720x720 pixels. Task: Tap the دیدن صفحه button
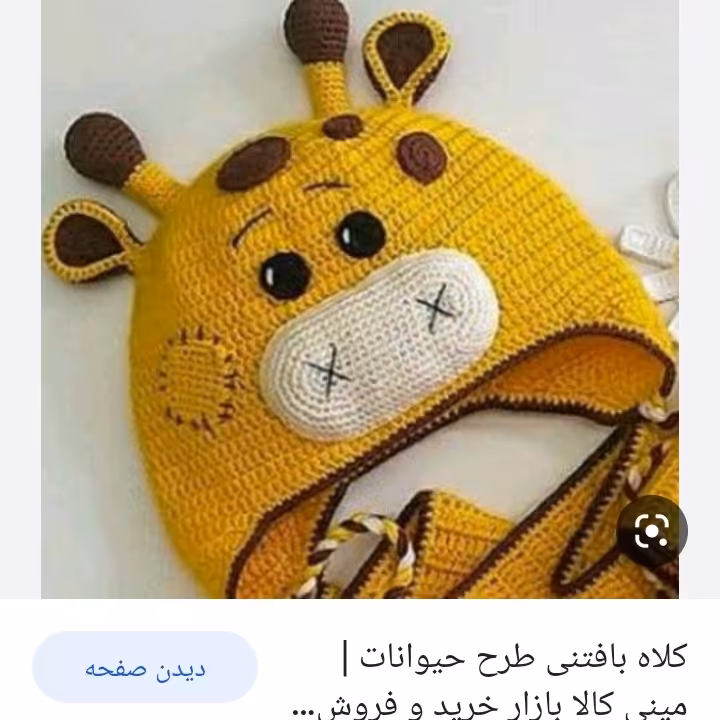pos(145,668)
